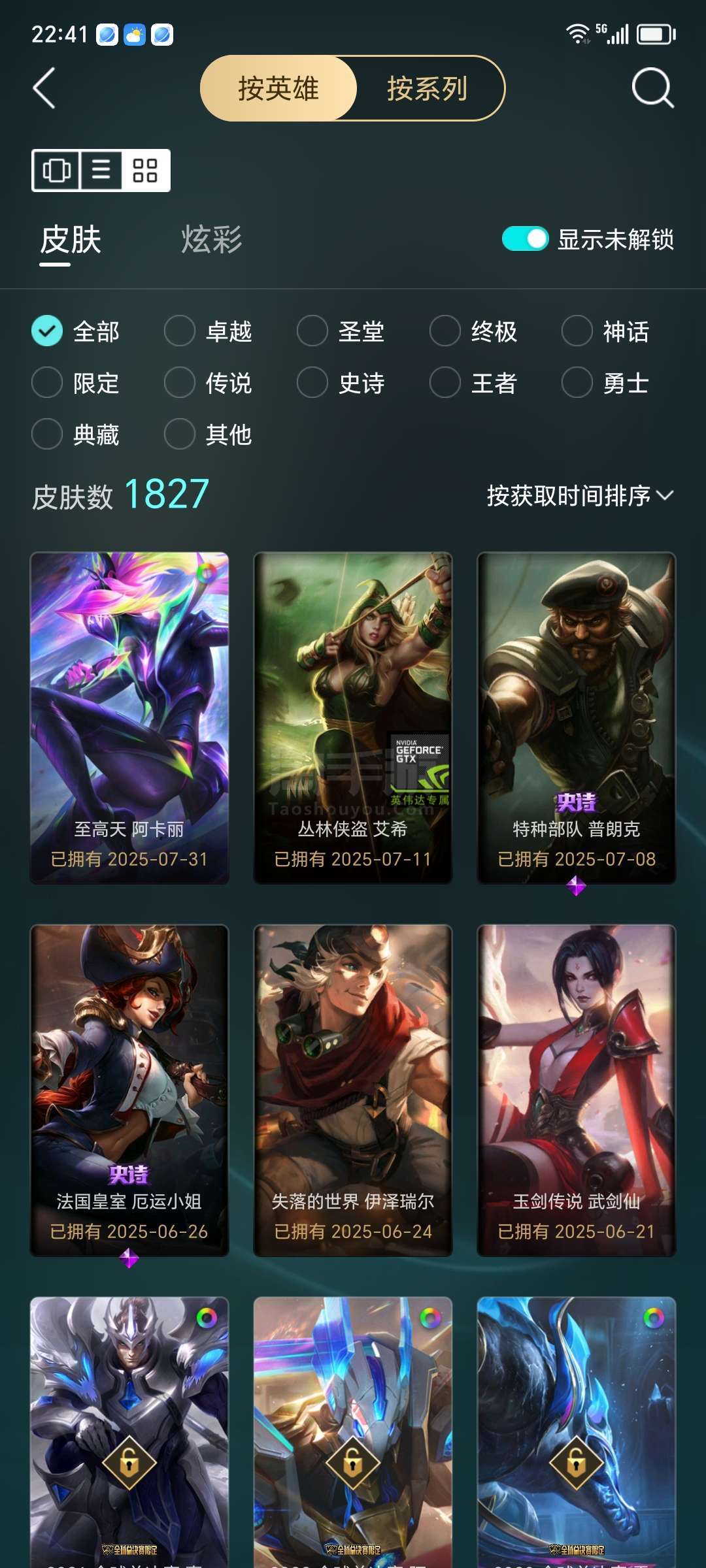View the 法国皇室 厄运小姐 skin

tap(129, 1090)
